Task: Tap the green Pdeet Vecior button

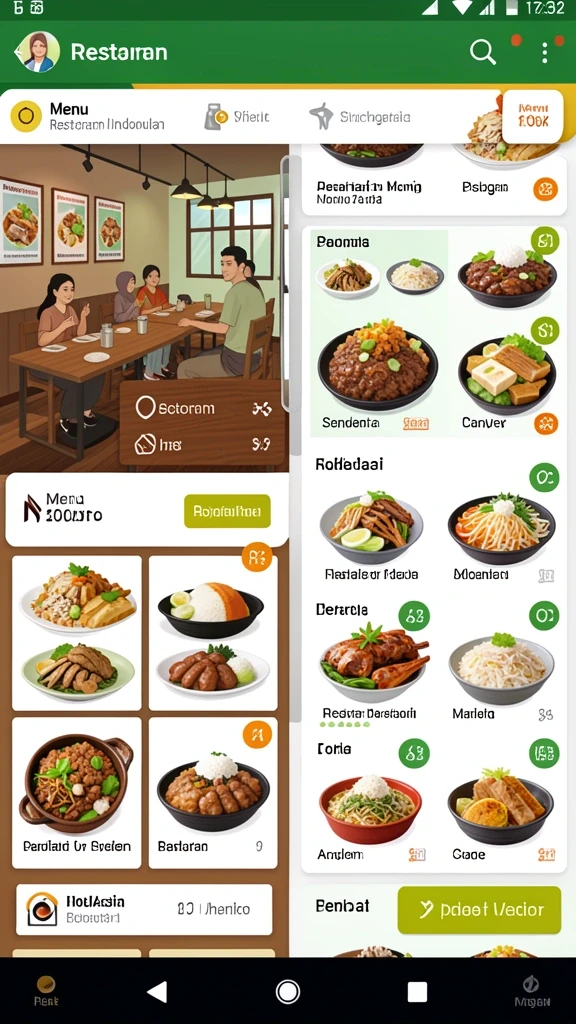Action: click(479, 910)
